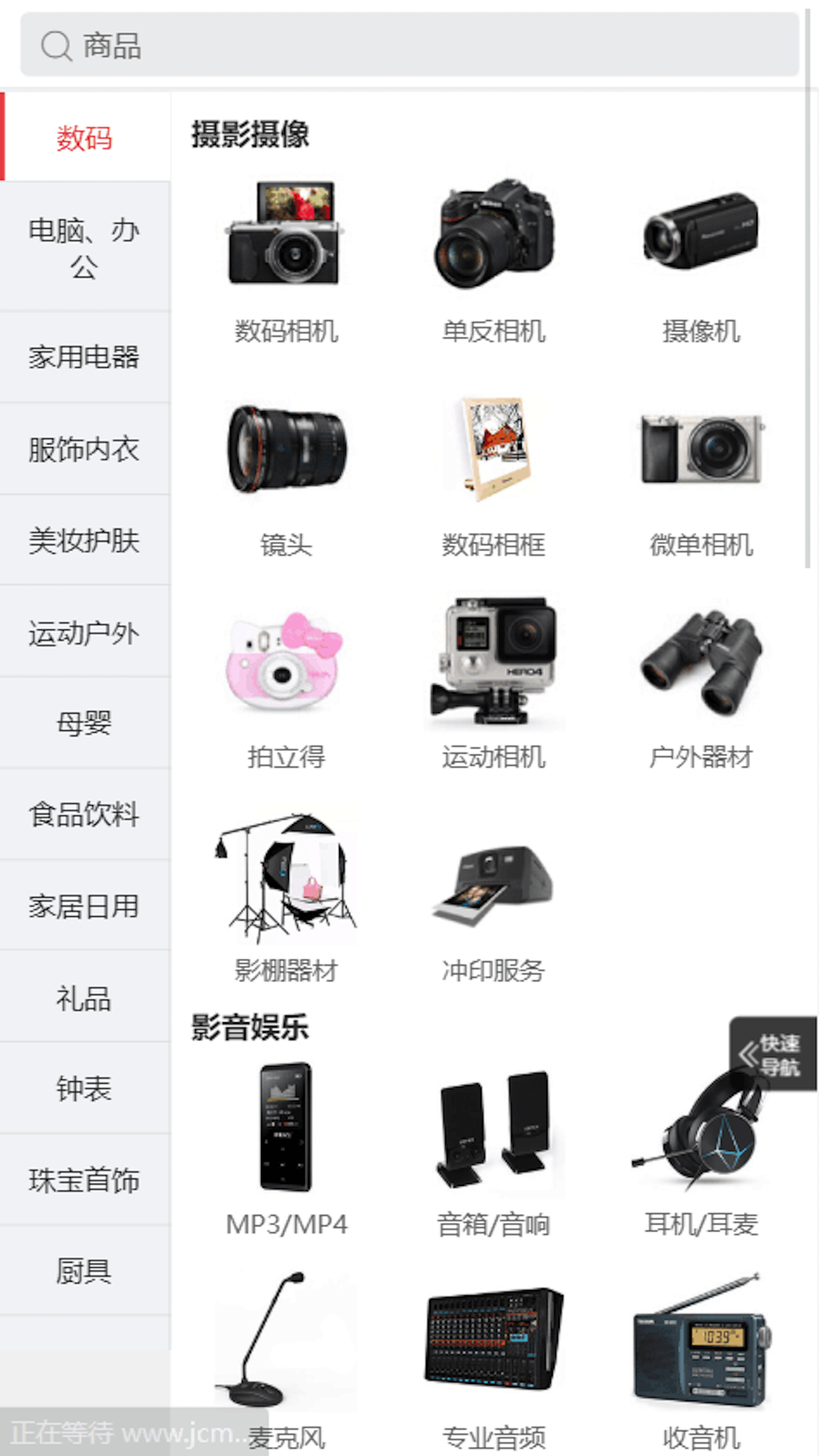The width and height of the screenshot is (819, 1456).
Task: Switch to 美妆护肤 category
Action: pyautogui.click(x=84, y=541)
